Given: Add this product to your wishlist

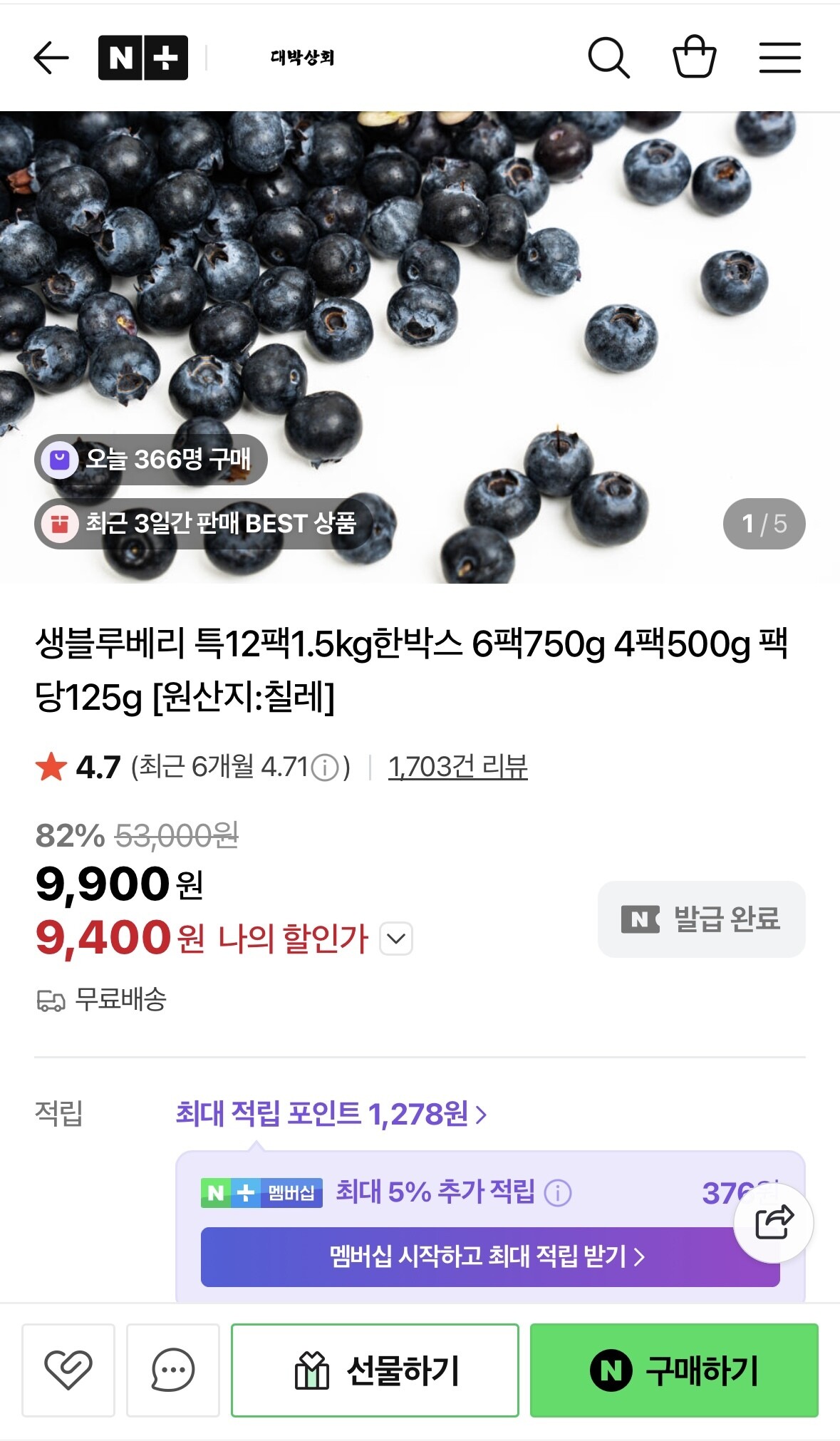Looking at the screenshot, I should tap(68, 1369).
